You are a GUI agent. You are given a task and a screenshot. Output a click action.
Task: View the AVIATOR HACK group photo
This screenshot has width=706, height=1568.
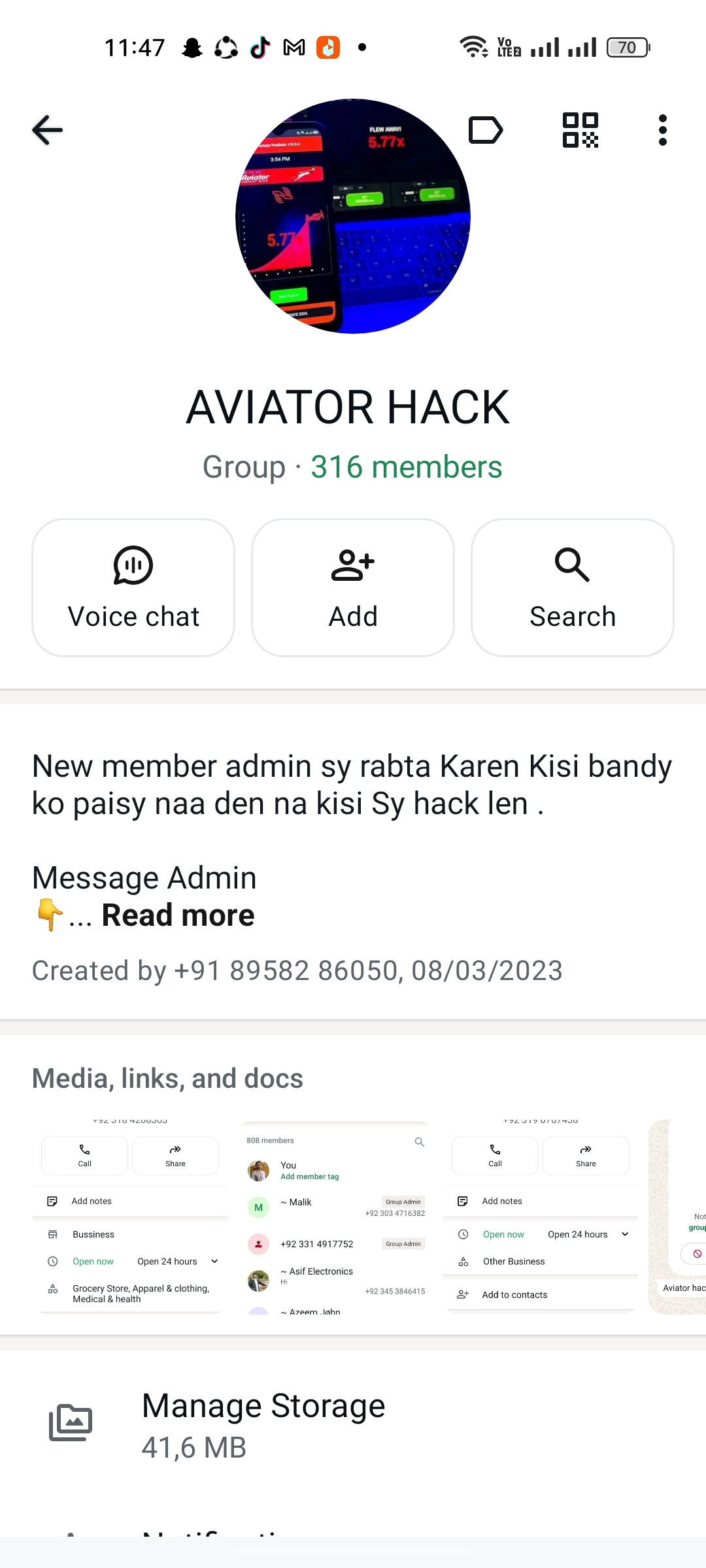coord(353,216)
